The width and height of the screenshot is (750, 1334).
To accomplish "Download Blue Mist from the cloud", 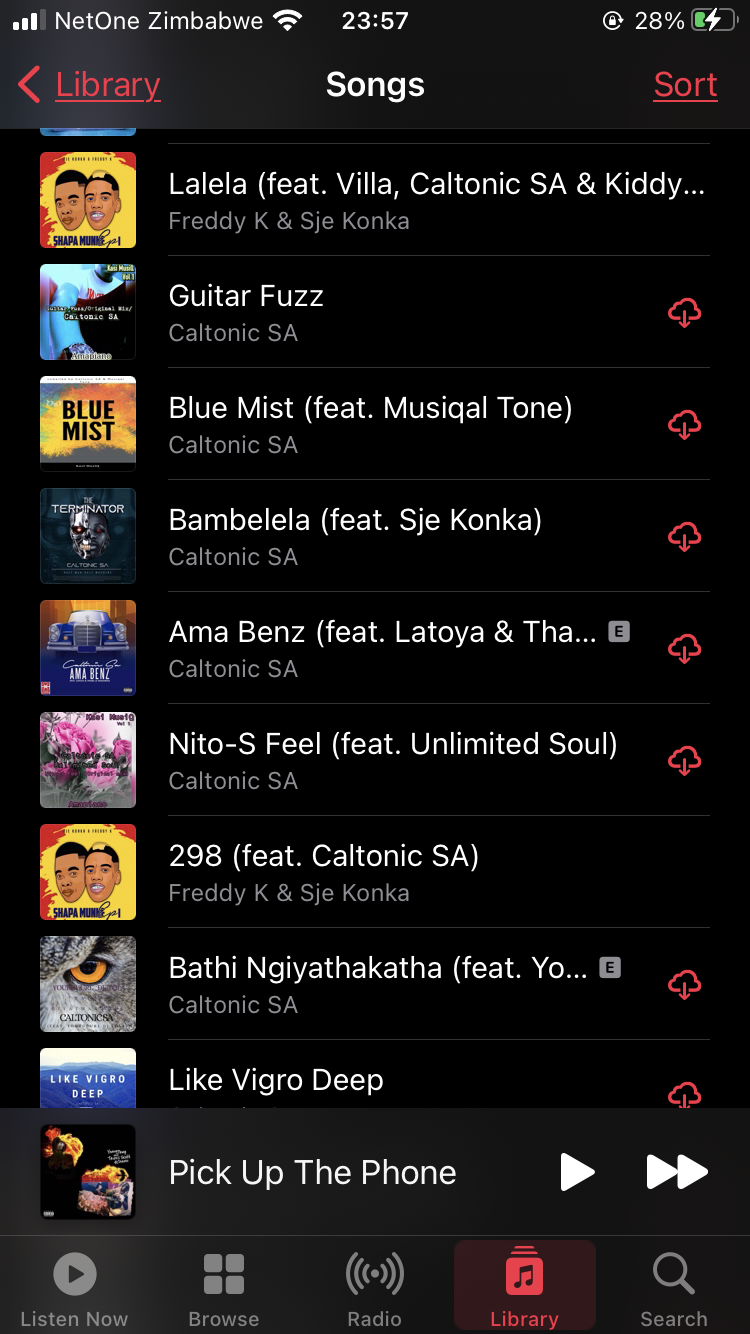I will 684,425.
